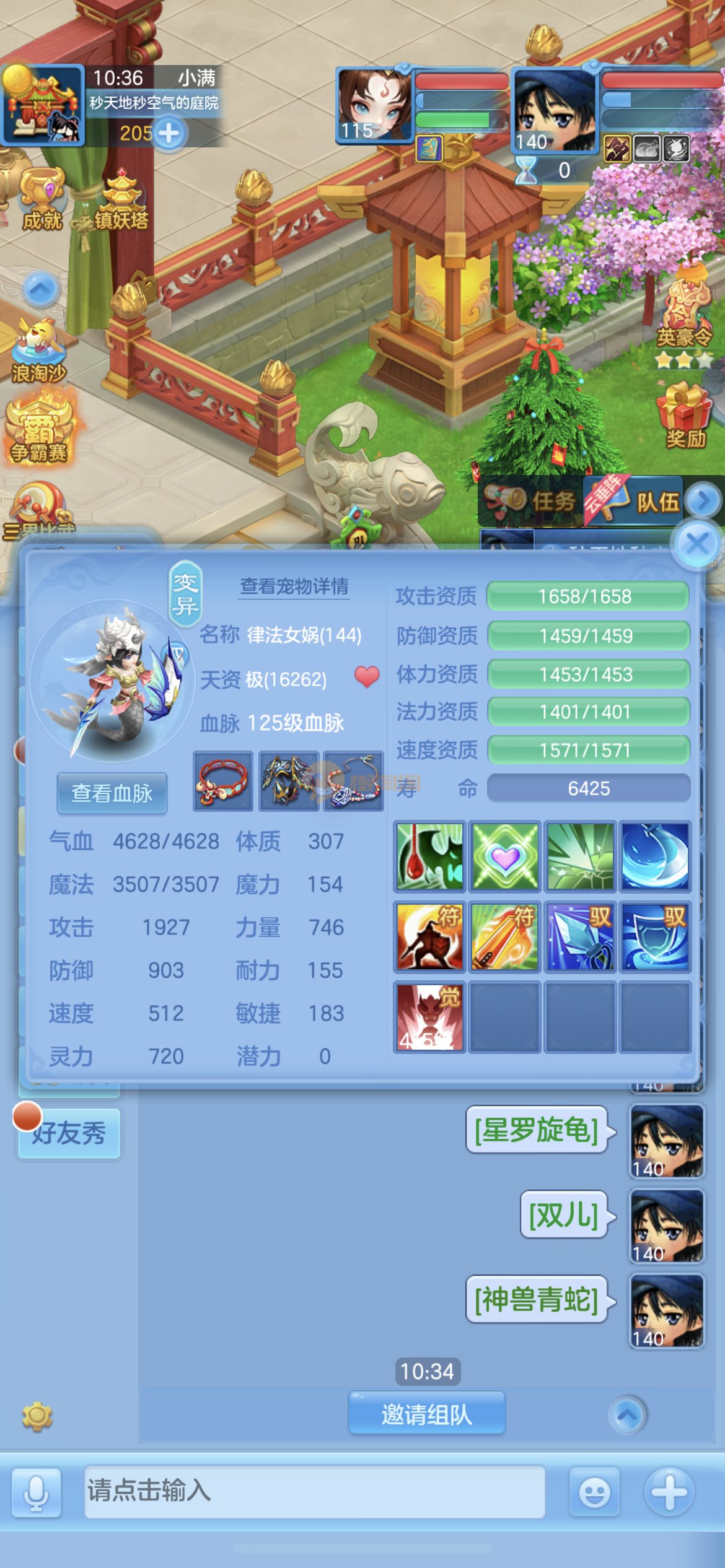The width and height of the screenshot is (725, 1568).
Task: Tap the chat text input field
Action: (x=314, y=1491)
